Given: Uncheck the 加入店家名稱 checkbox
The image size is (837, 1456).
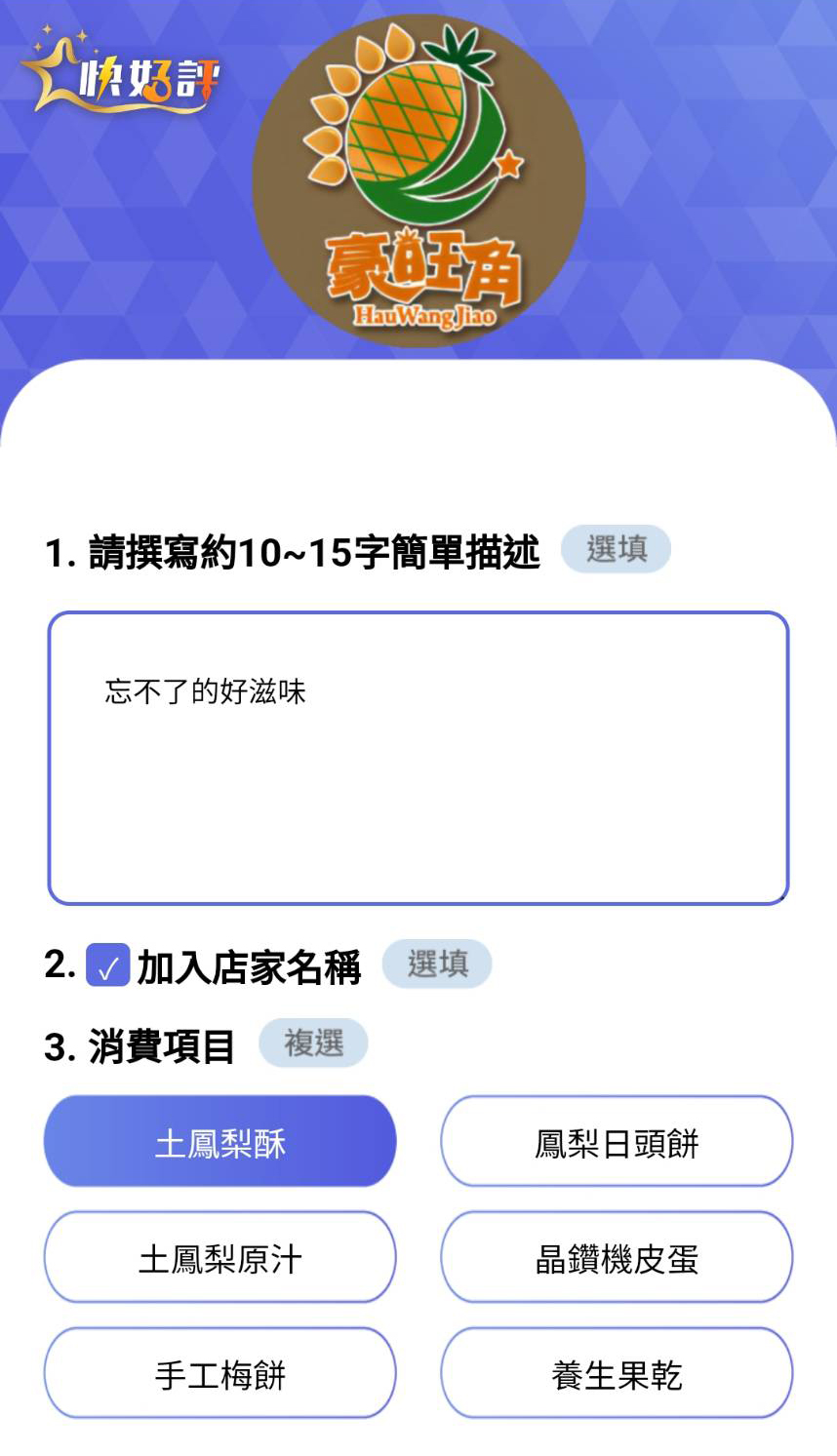Looking at the screenshot, I should (107, 965).
